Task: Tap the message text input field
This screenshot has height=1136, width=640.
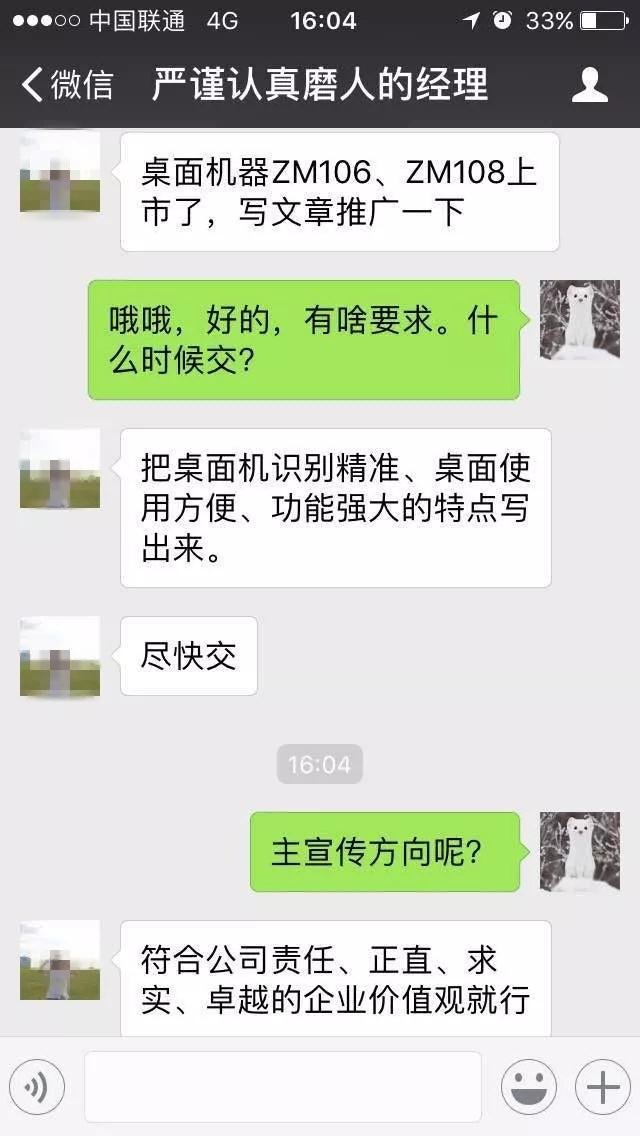Action: tap(282, 1086)
